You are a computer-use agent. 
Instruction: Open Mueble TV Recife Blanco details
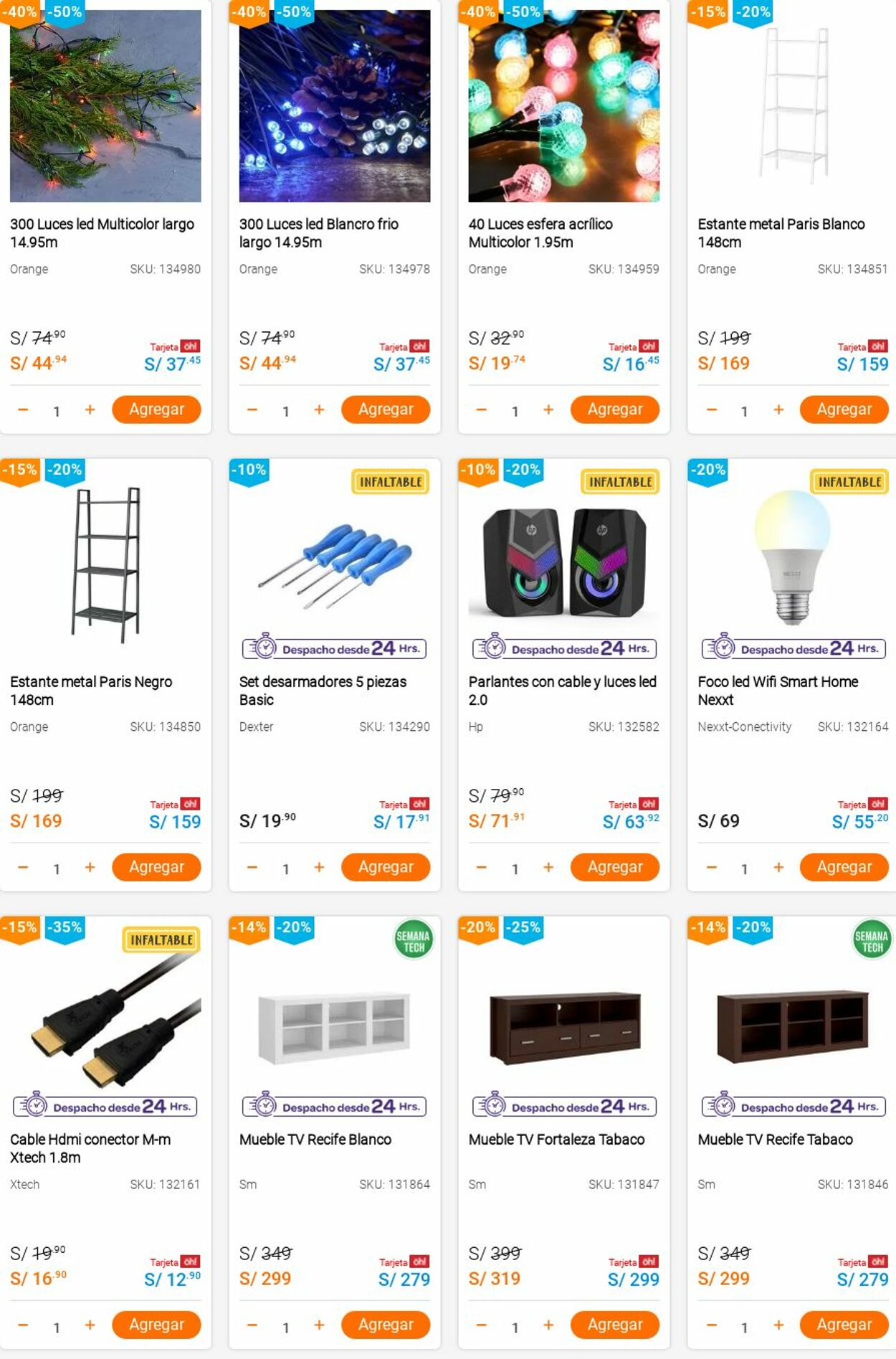[x=315, y=1139]
